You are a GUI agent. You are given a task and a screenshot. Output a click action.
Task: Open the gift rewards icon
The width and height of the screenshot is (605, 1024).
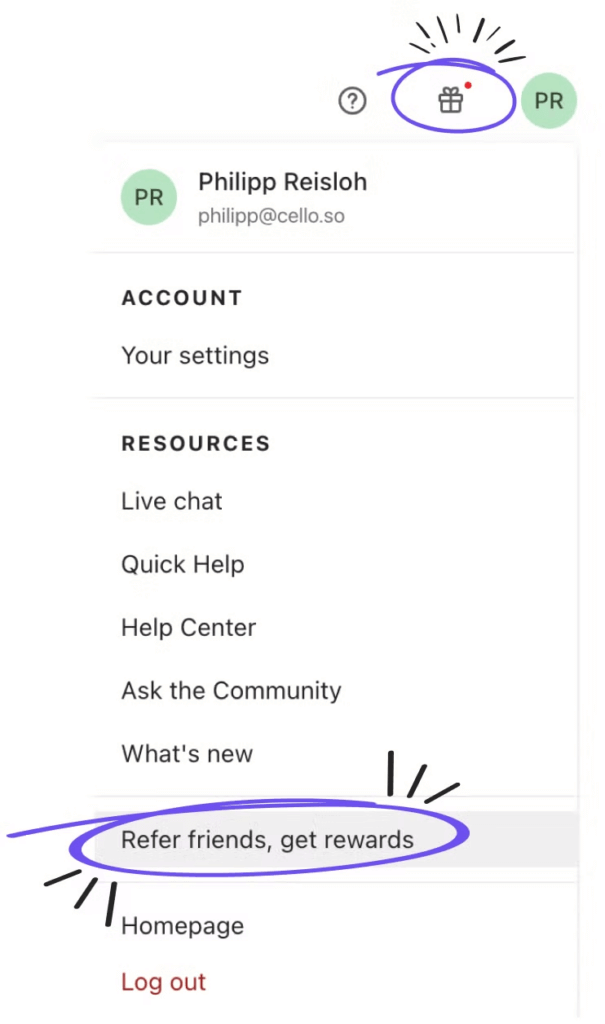pyautogui.click(x=451, y=101)
